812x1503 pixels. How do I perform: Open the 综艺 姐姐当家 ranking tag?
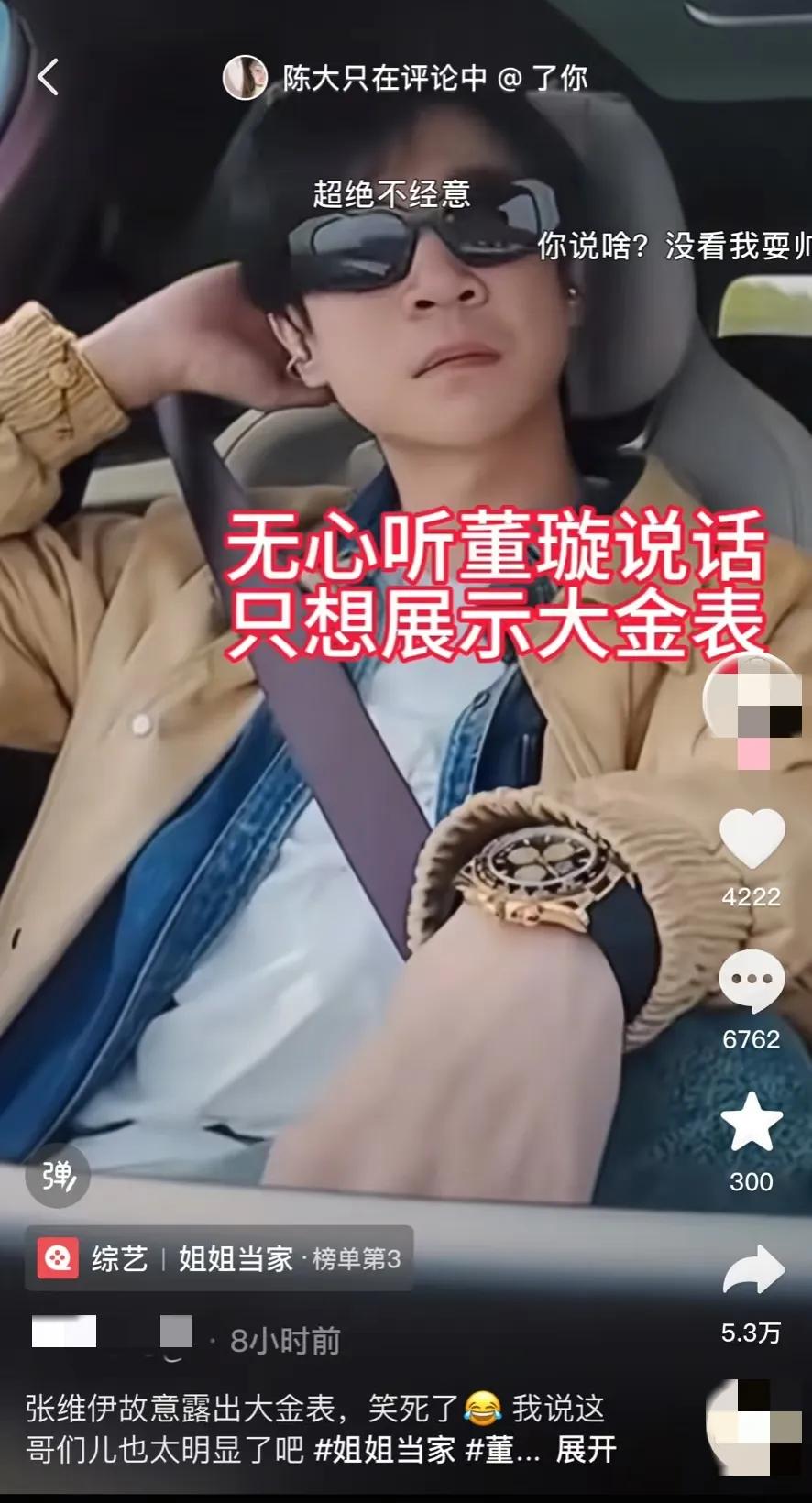(x=218, y=1258)
